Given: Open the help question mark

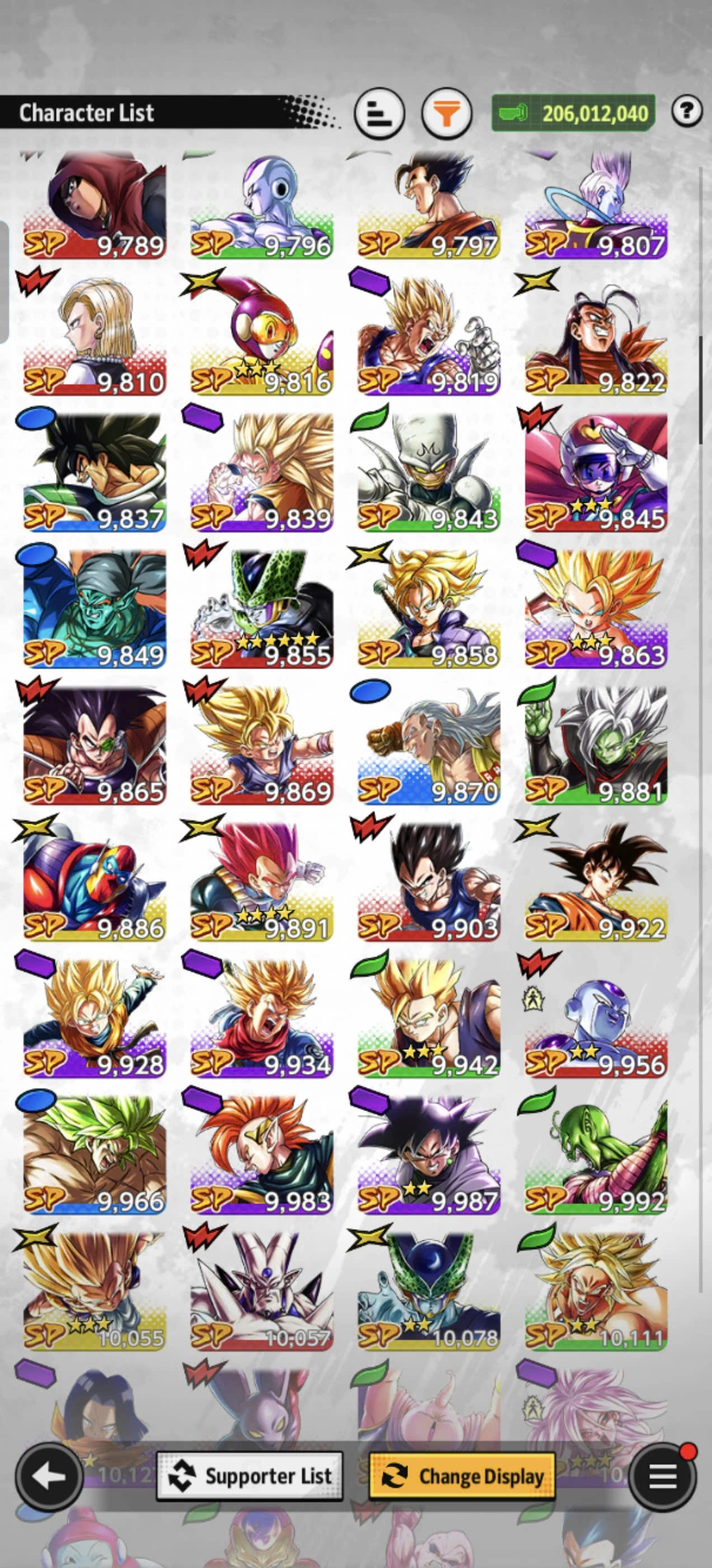Looking at the screenshot, I should coord(687,111).
